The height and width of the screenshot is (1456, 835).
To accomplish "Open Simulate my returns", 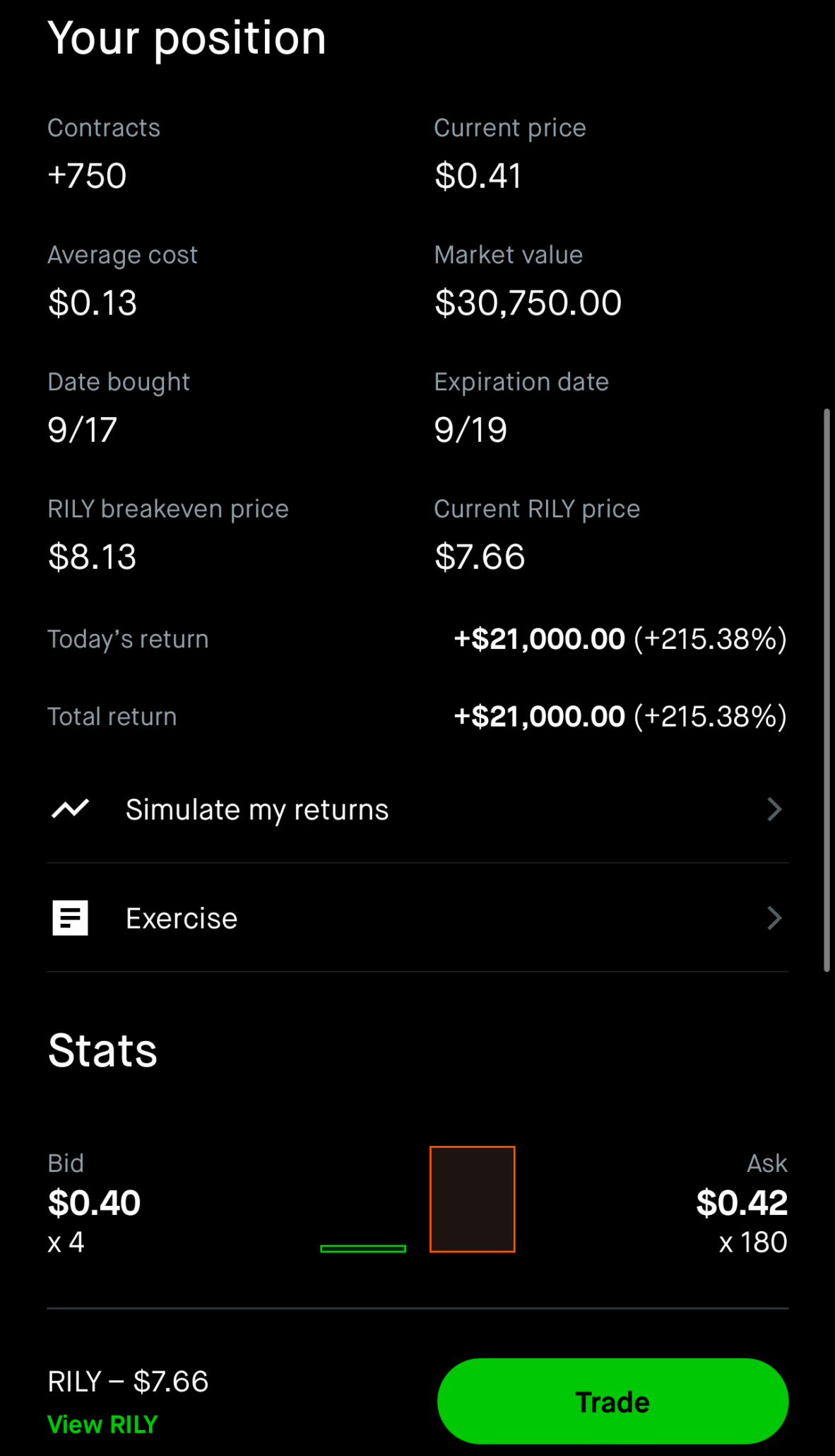I will pyautogui.click(x=417, y=809).
